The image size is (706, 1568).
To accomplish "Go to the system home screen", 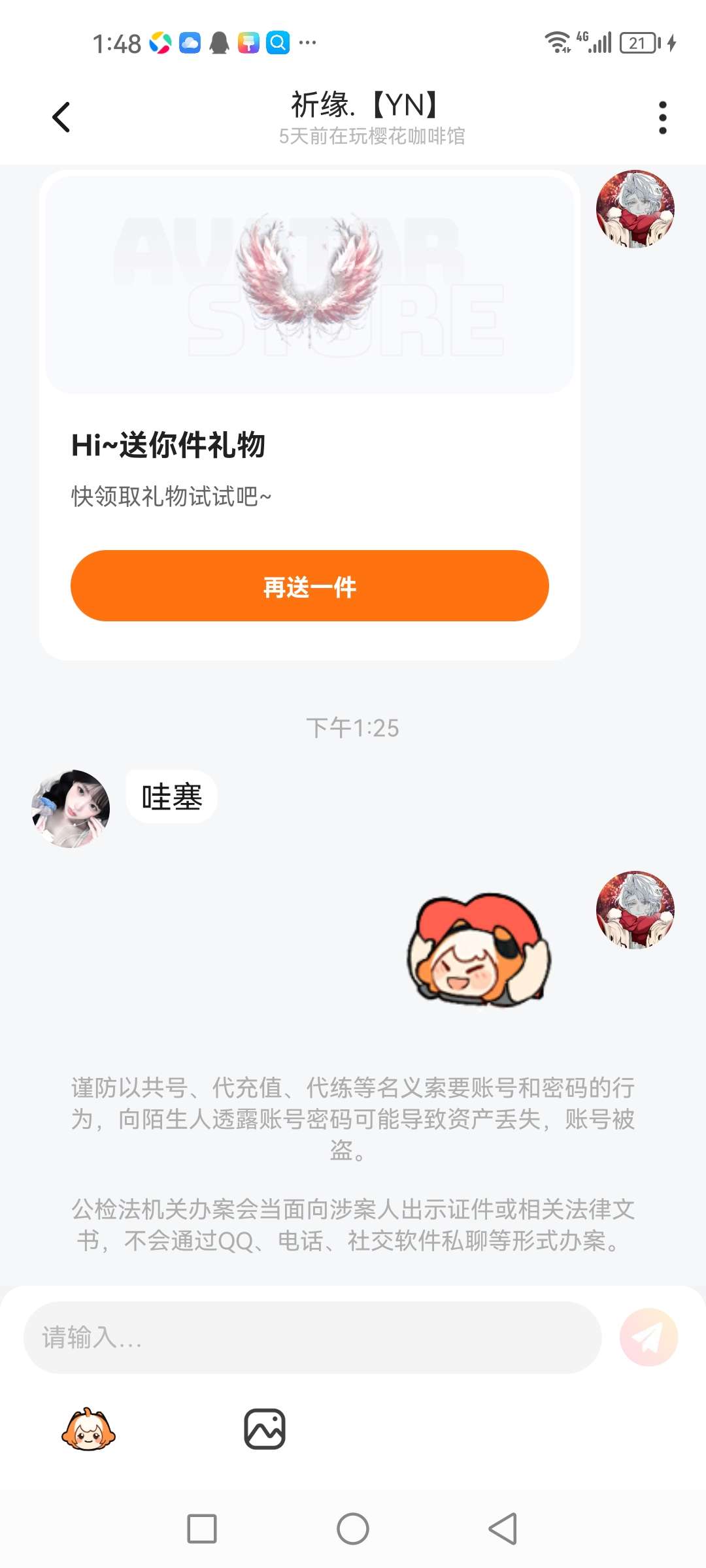I will [353, 1529].
